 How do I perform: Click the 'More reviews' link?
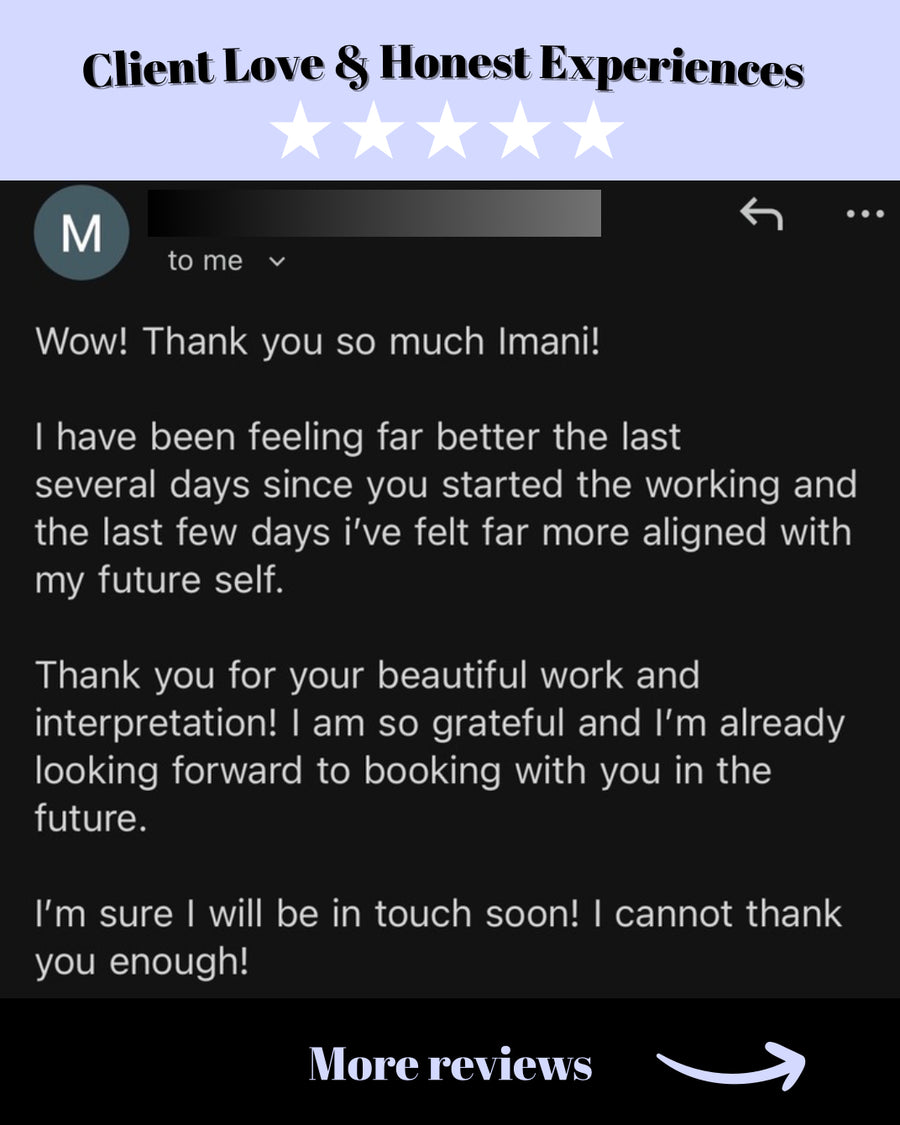coord(450,1063)
